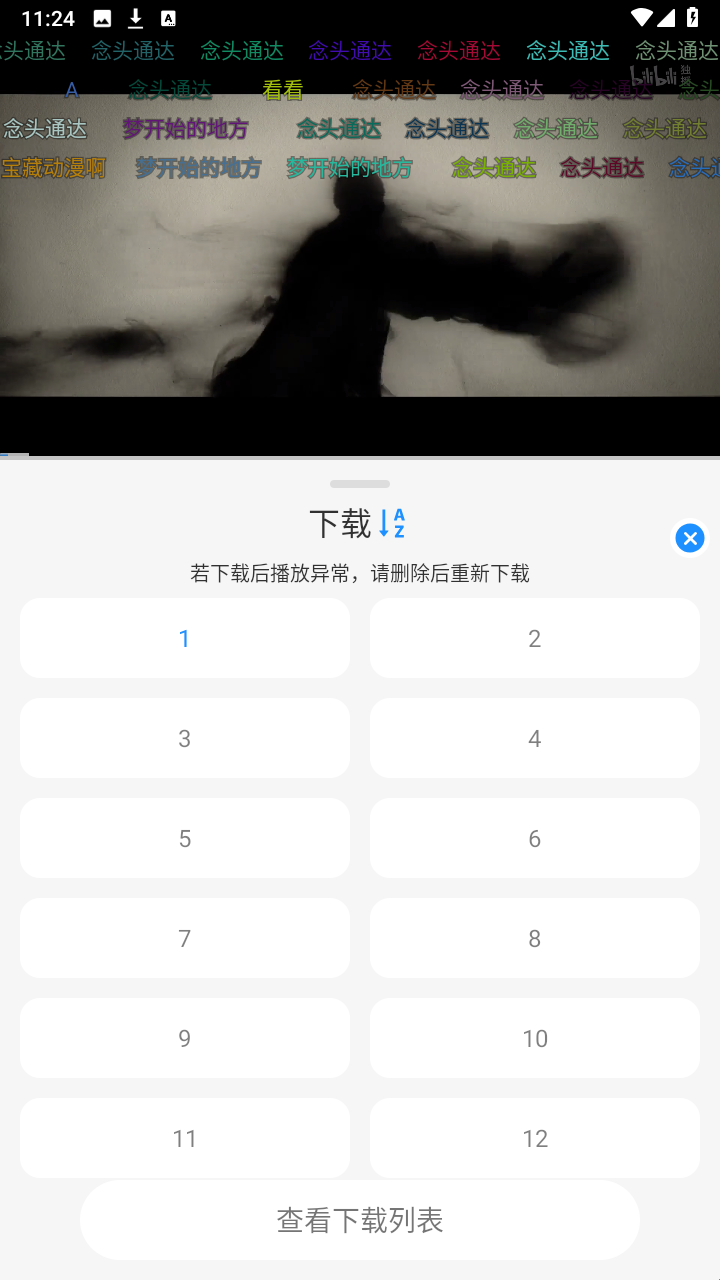Download episode 1
The height and width of the screenshot is (1280, 720).
point(185,638)
